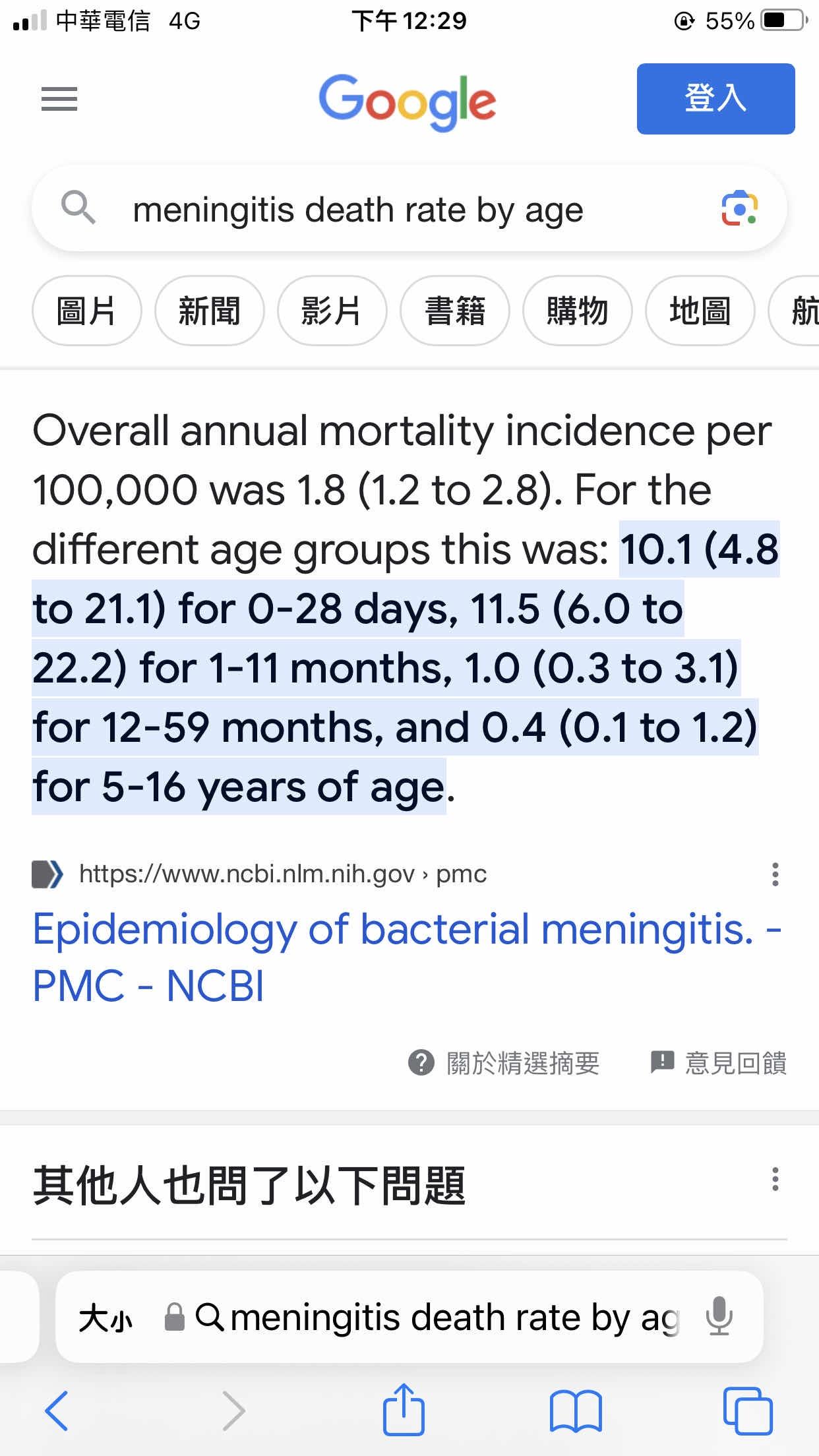Open the 大小 page settings button
This screenshot has height=1456, width=819.
(106, 1319)
